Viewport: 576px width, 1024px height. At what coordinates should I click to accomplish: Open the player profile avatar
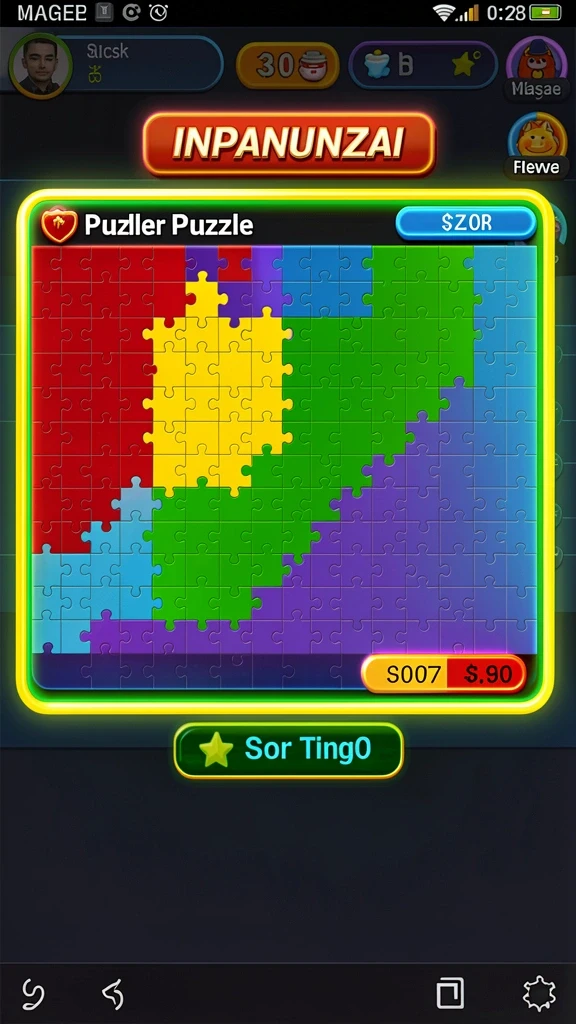41,66
